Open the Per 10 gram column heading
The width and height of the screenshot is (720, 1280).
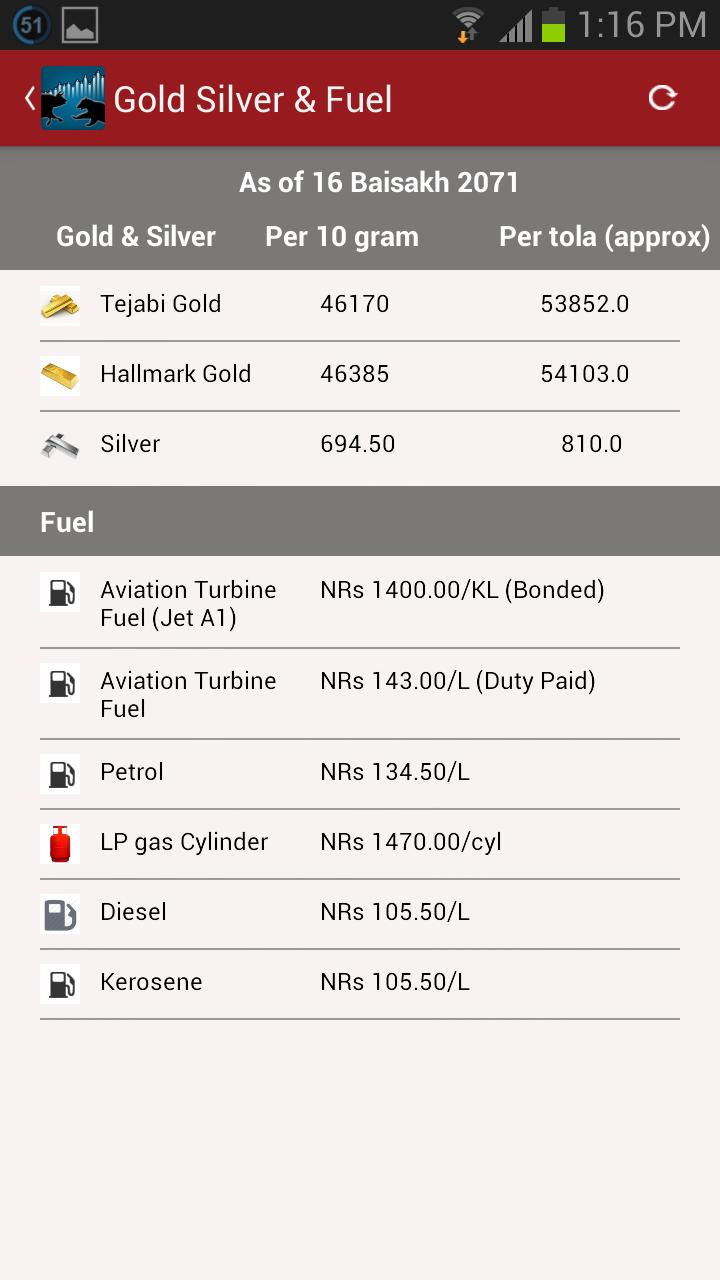(x=341, y=237)
